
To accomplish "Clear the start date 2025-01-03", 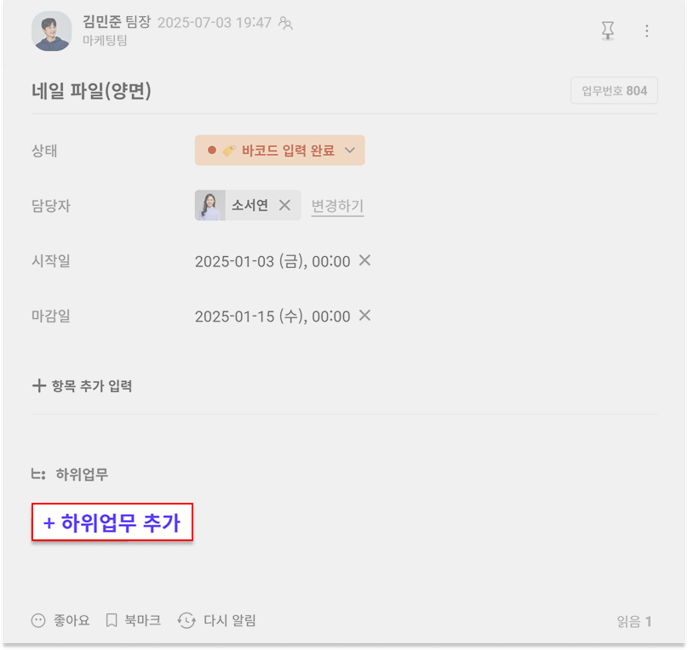I will pyautogui.click(x=365, y=260).
